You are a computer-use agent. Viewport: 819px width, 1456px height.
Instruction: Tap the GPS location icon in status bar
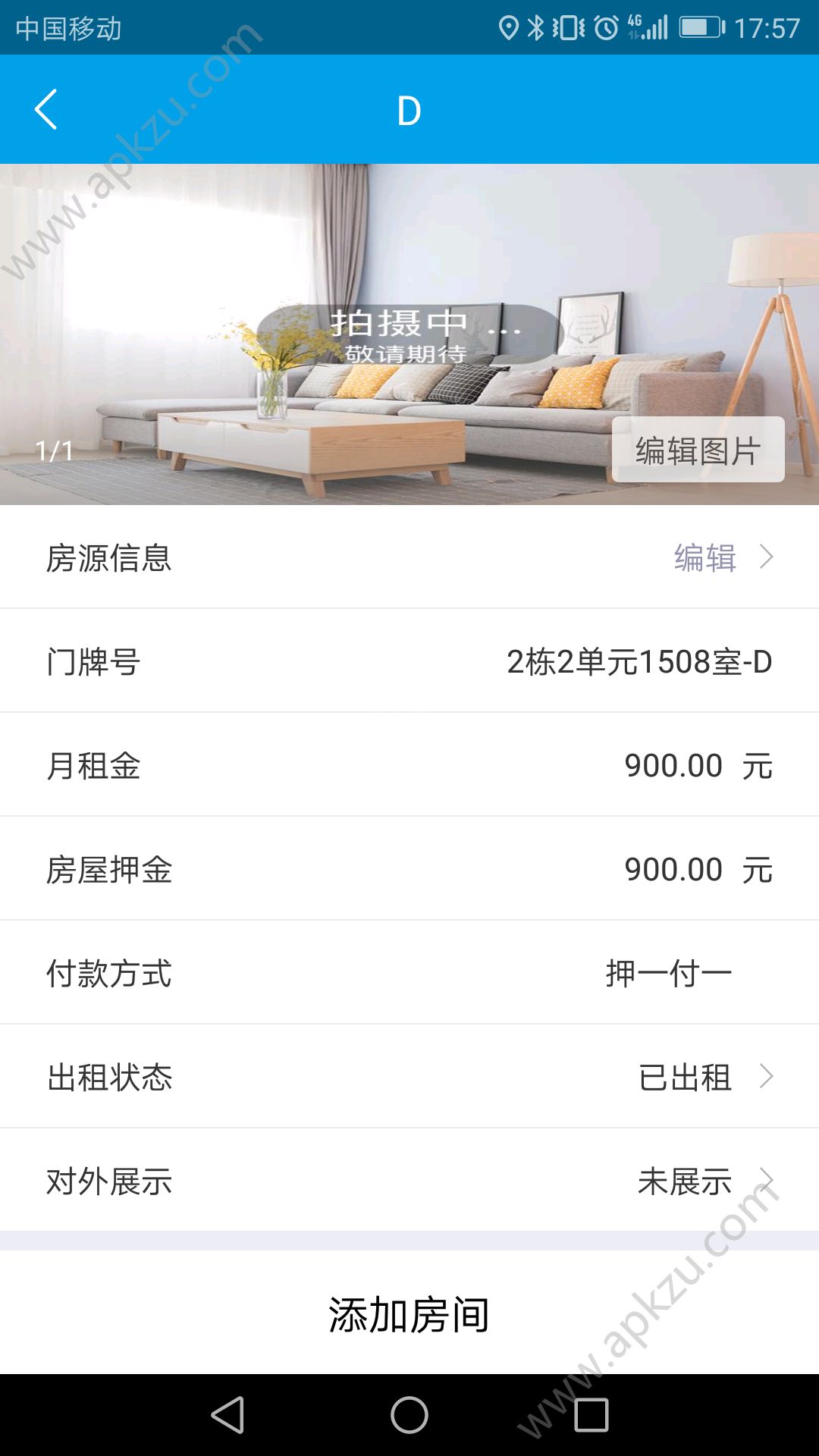coord(510,25)
